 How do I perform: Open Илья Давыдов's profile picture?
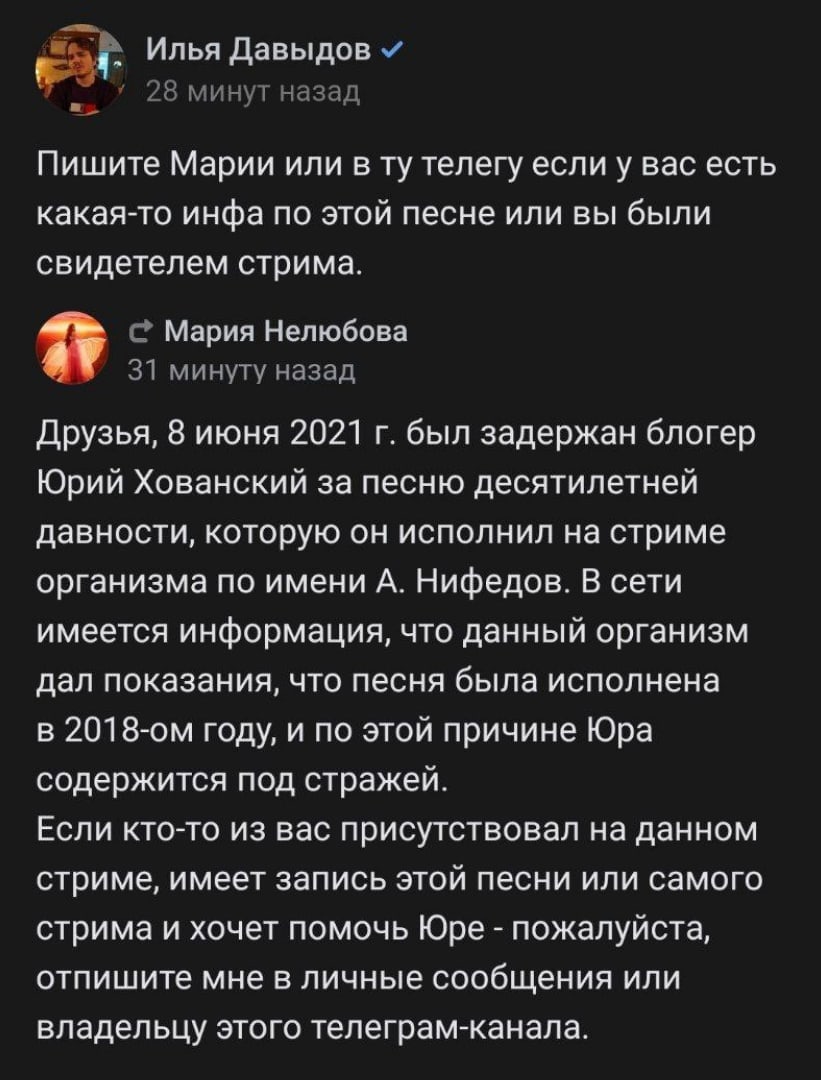pyautogui.click(x=82, y=69)
